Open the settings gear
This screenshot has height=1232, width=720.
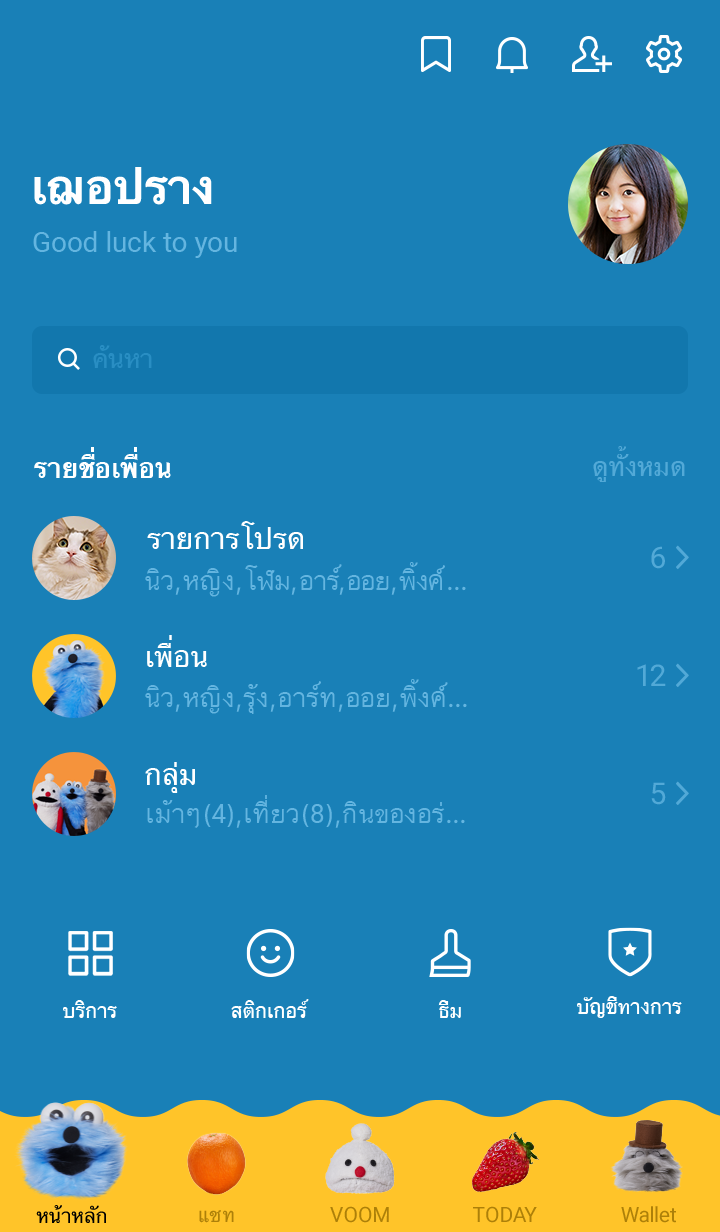click(x=663, y=54)
